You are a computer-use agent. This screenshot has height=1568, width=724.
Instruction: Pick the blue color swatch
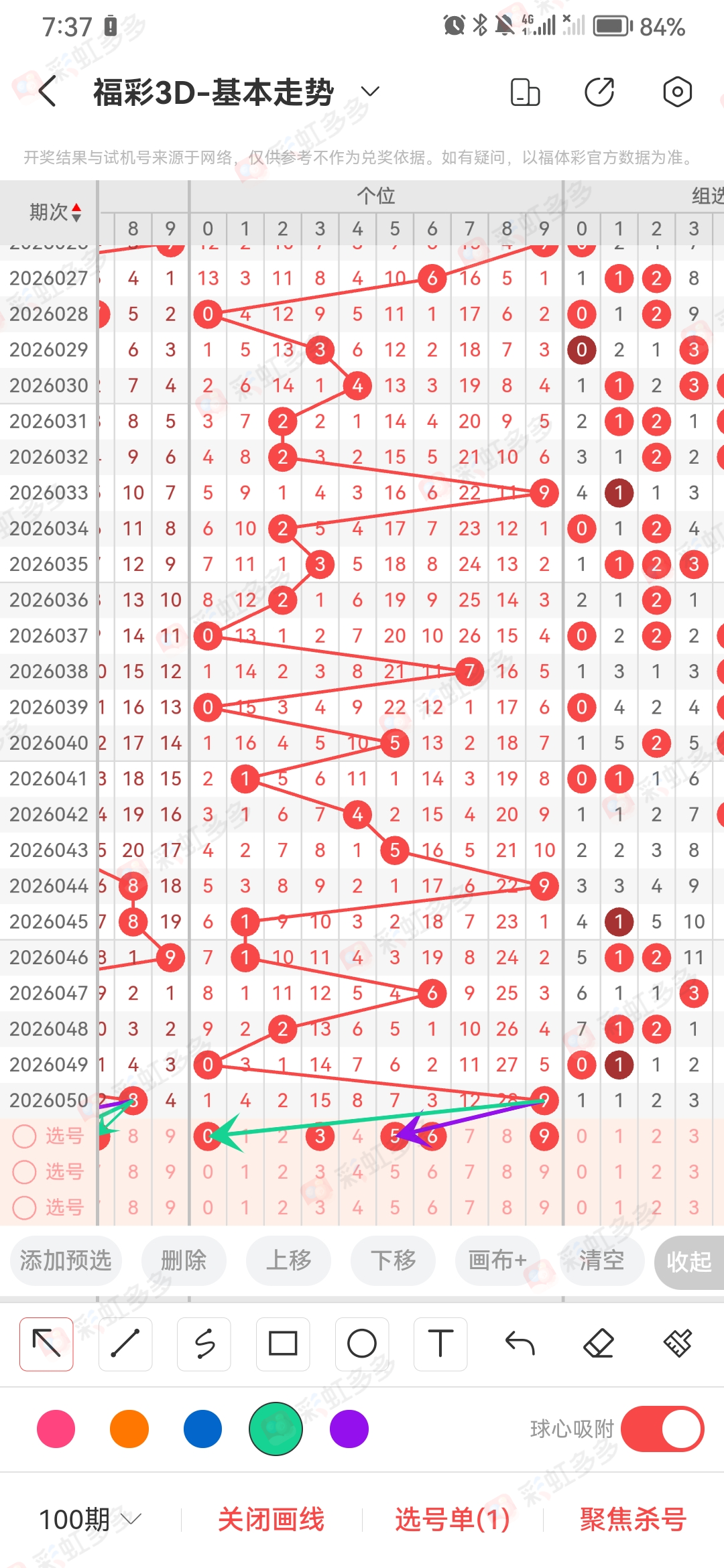click(202, 1429)
